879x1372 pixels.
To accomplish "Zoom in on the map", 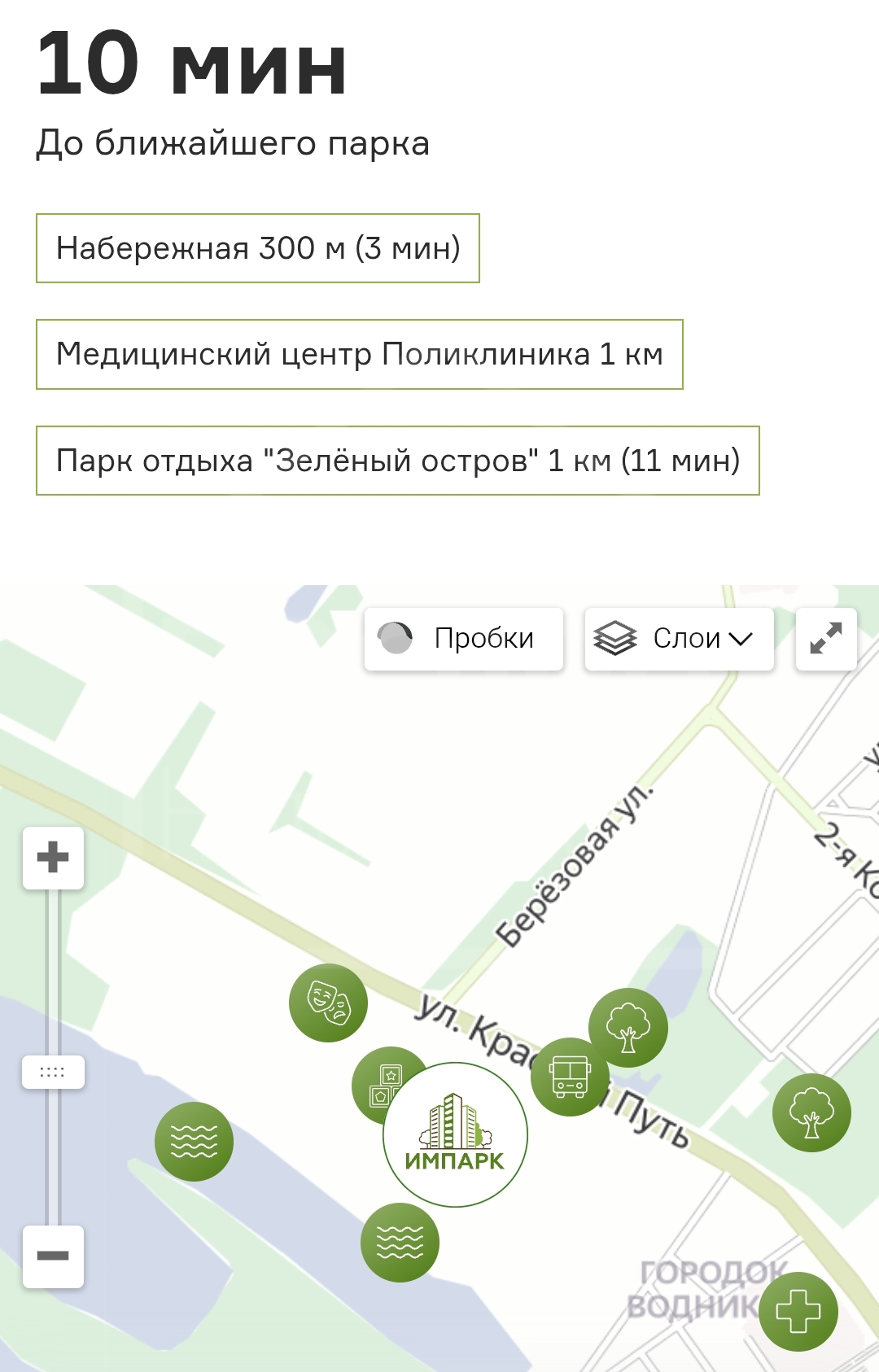I will pos(53,858).
